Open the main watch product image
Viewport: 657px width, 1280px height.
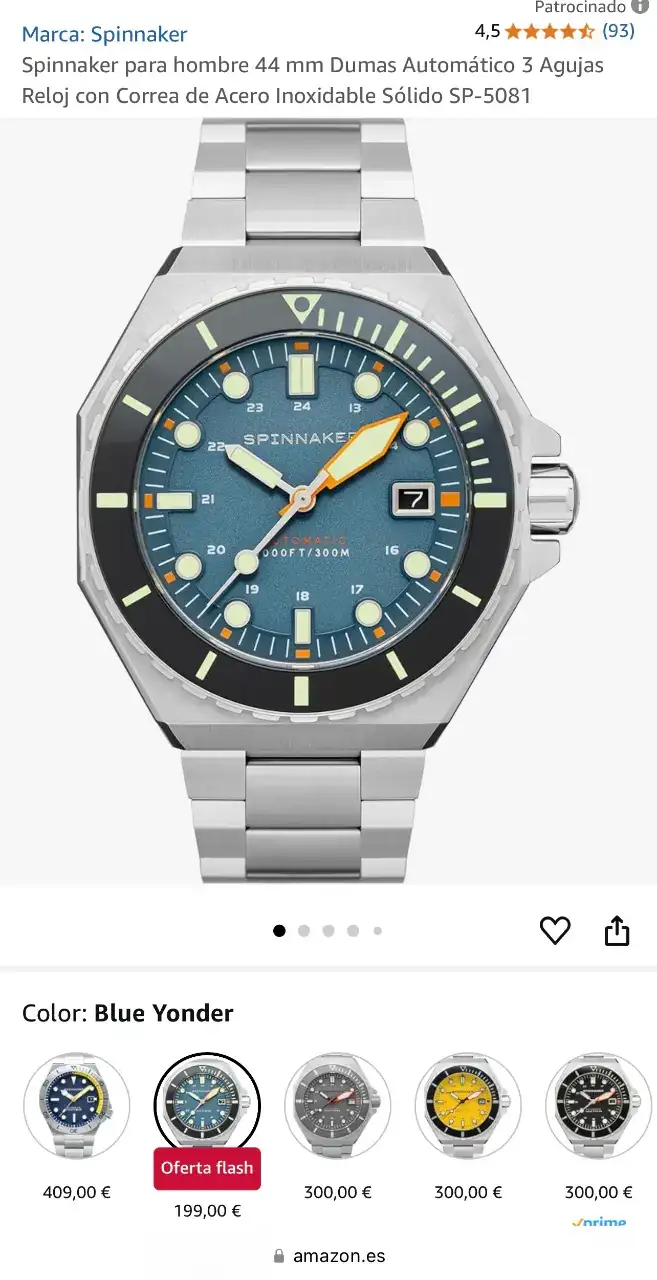328,500
